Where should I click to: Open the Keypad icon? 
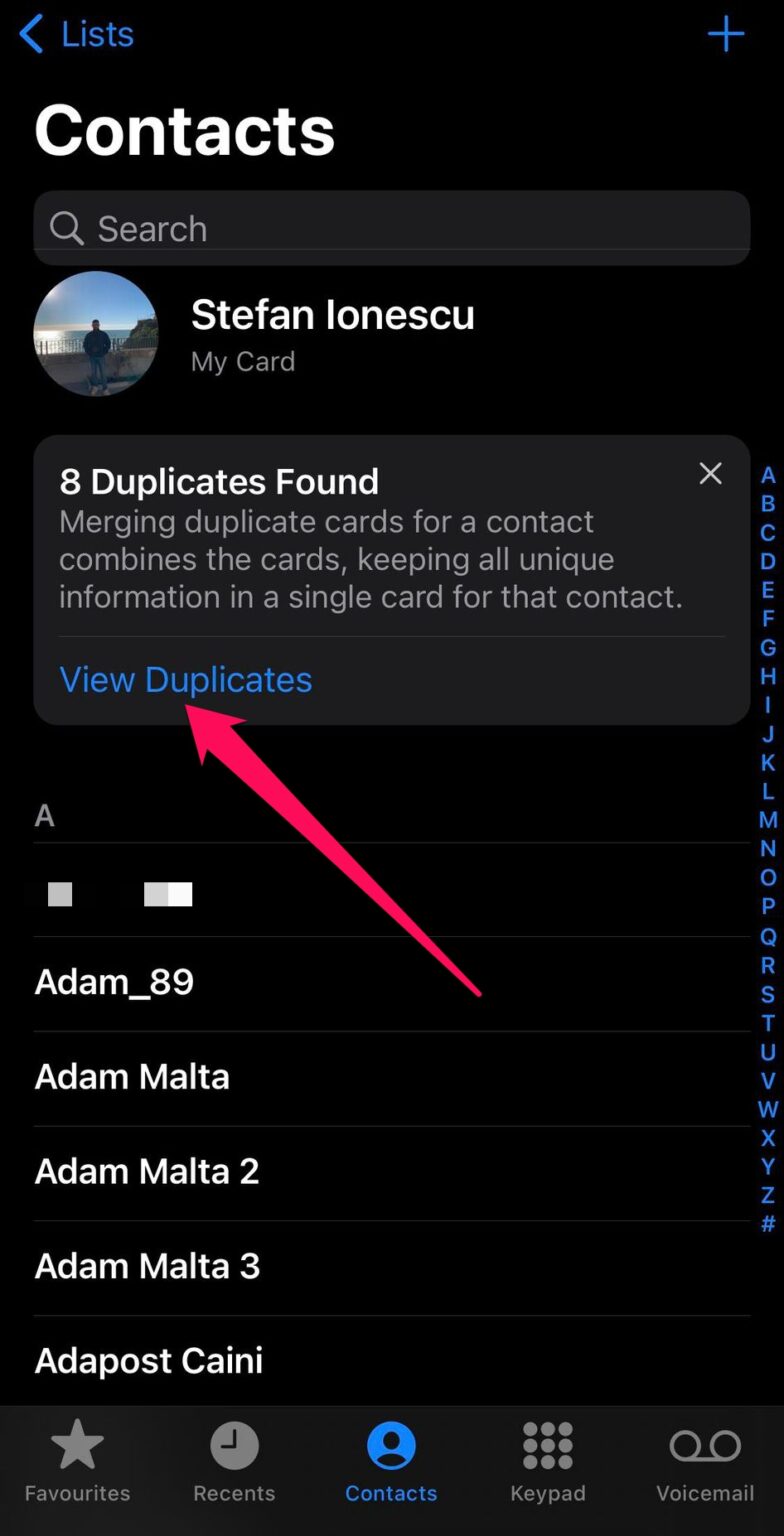click(547, 1444)
